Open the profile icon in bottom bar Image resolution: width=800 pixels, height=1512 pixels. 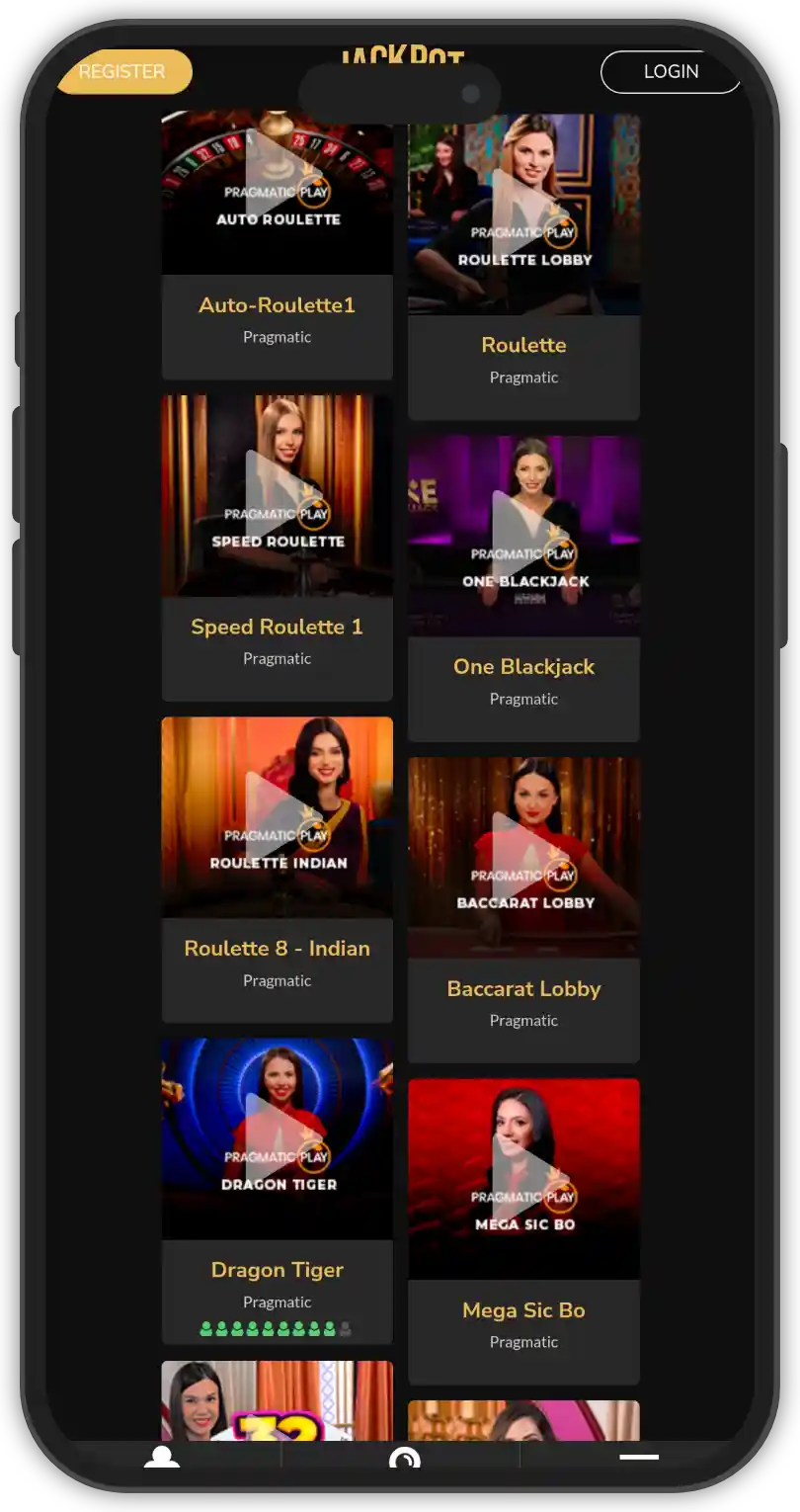pyautogui.click(x=162, y=1457)
